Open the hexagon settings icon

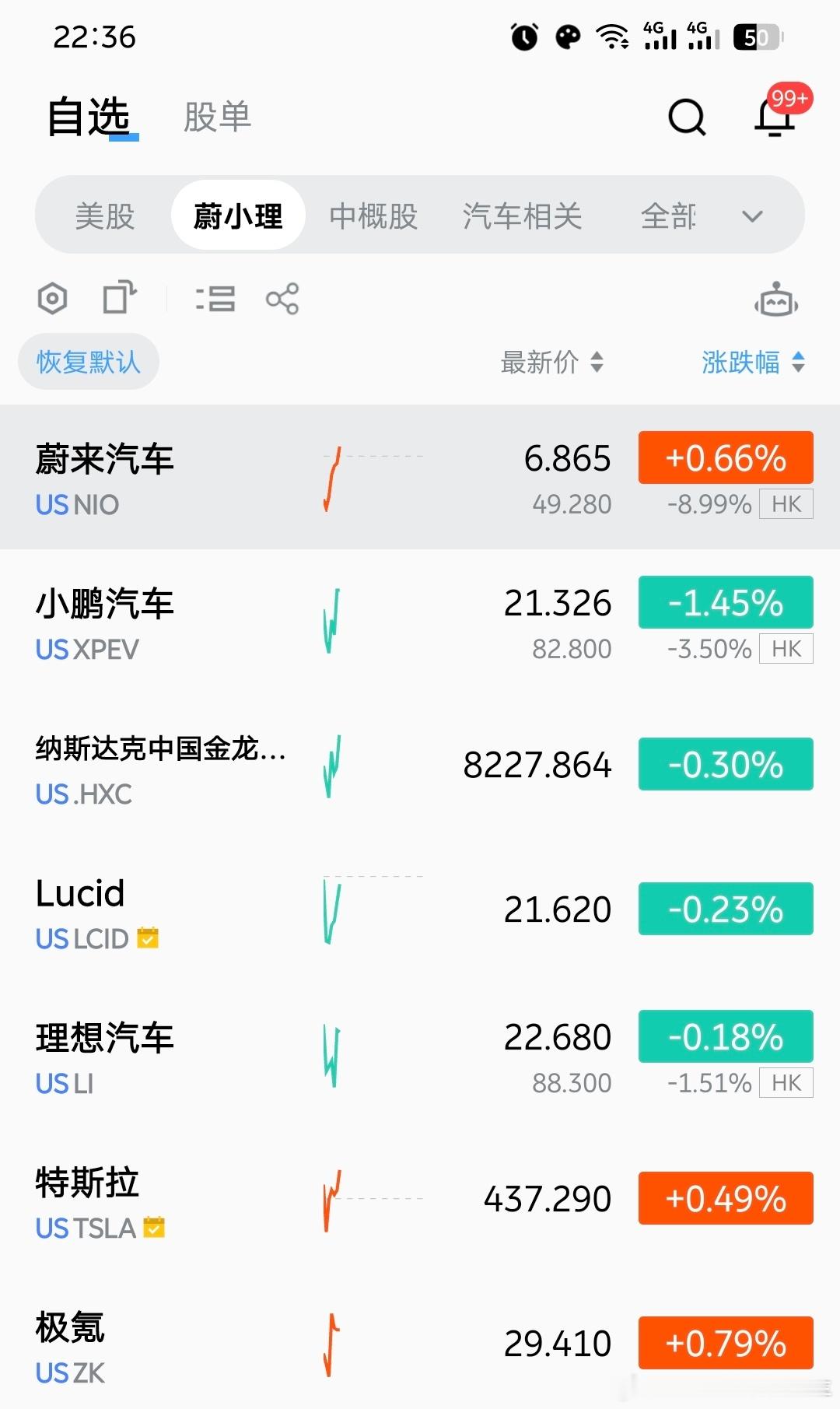point(52,298)
